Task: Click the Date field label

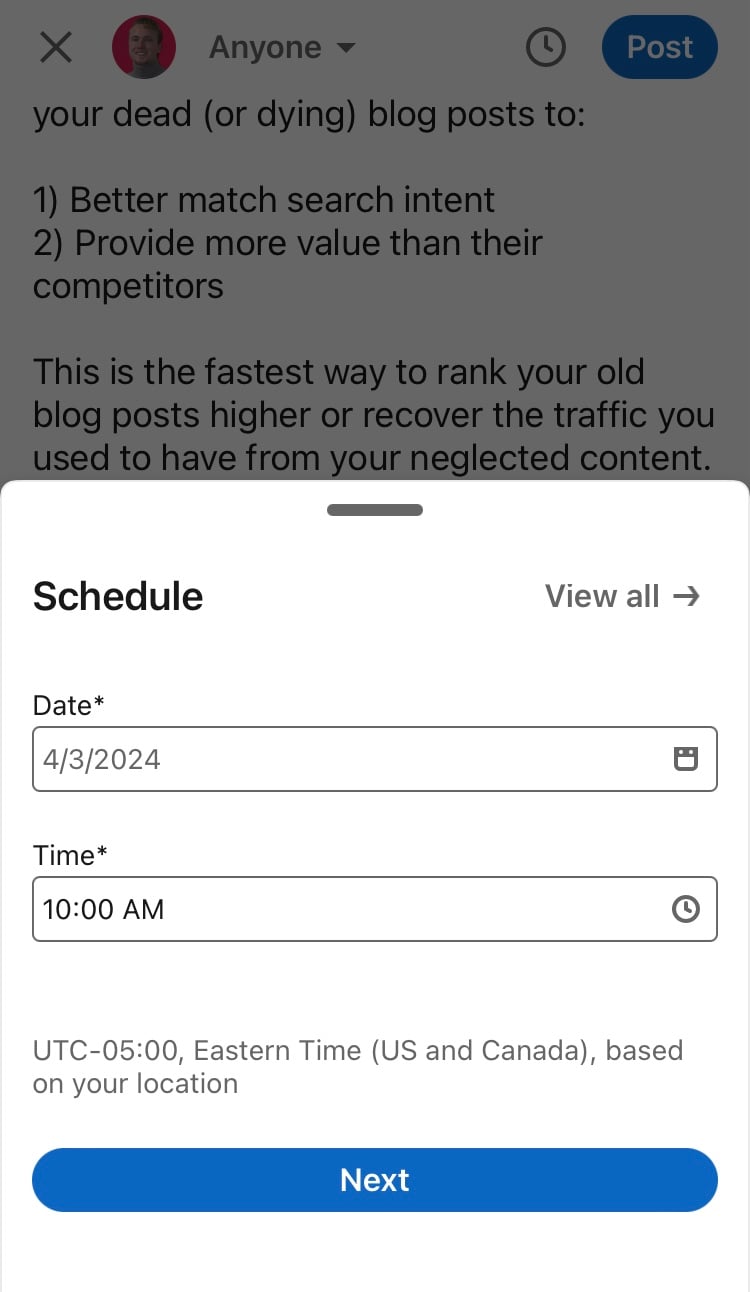Action: [68, 705]
